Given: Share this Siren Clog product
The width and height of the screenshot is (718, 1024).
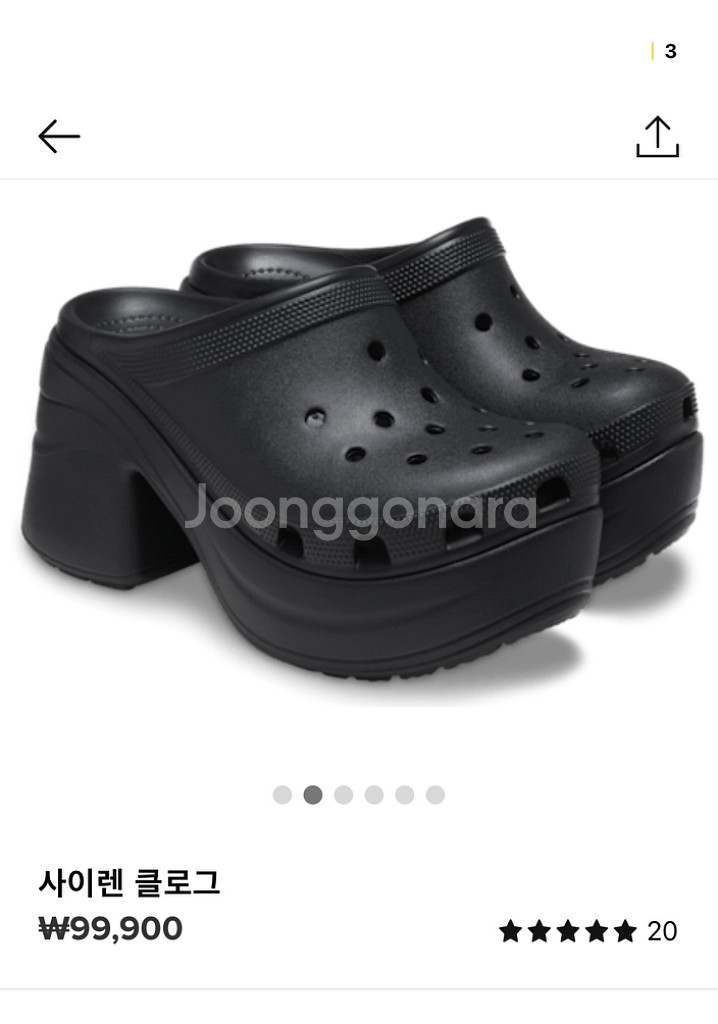Looking at the screenshot, I should click(x=657, y=137).
